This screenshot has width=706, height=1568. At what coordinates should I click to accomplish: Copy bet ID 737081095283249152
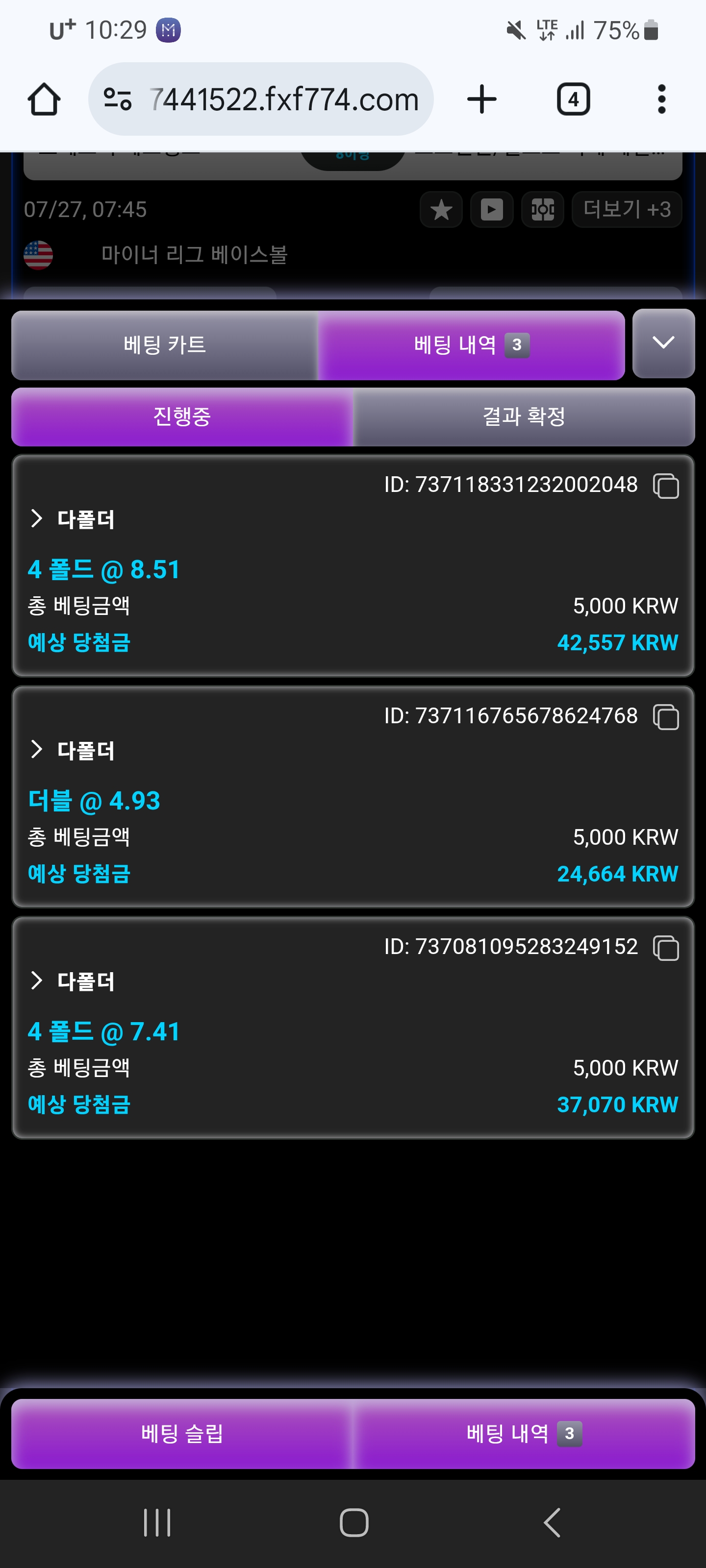point(666,948)
